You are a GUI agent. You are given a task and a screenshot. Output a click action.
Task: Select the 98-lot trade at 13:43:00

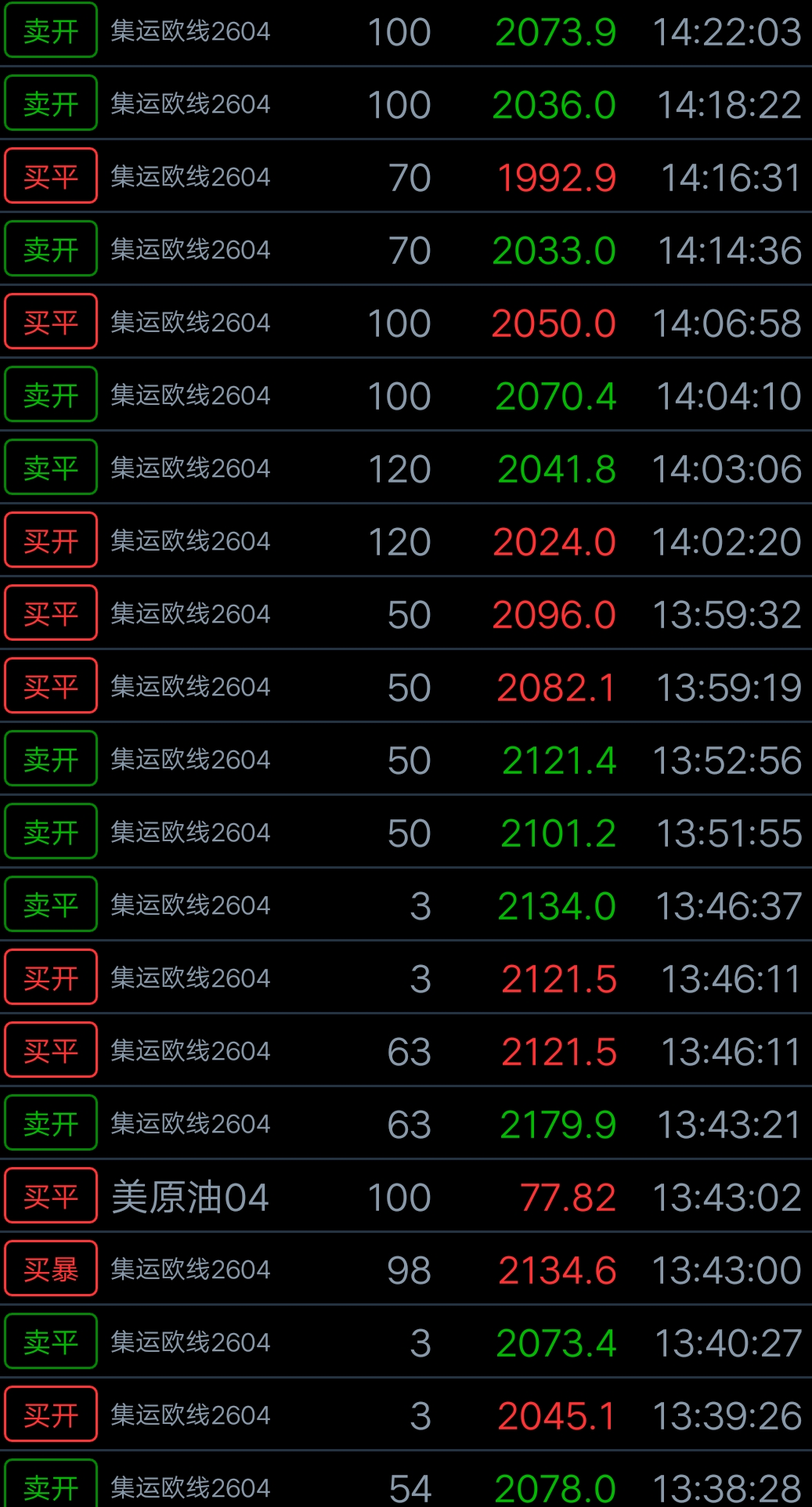click(x=406, y=1270)
